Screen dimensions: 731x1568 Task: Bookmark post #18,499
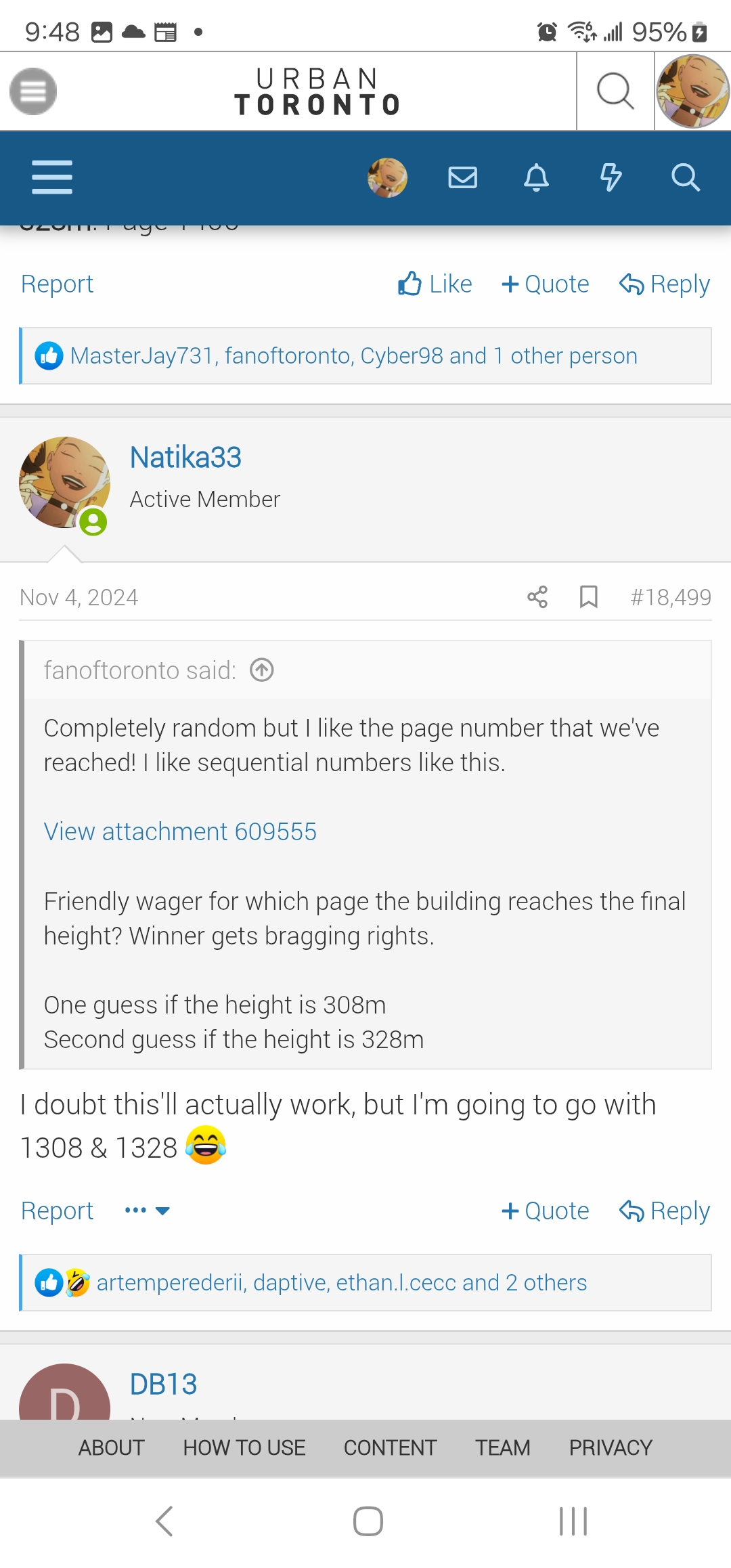[588, 596]
